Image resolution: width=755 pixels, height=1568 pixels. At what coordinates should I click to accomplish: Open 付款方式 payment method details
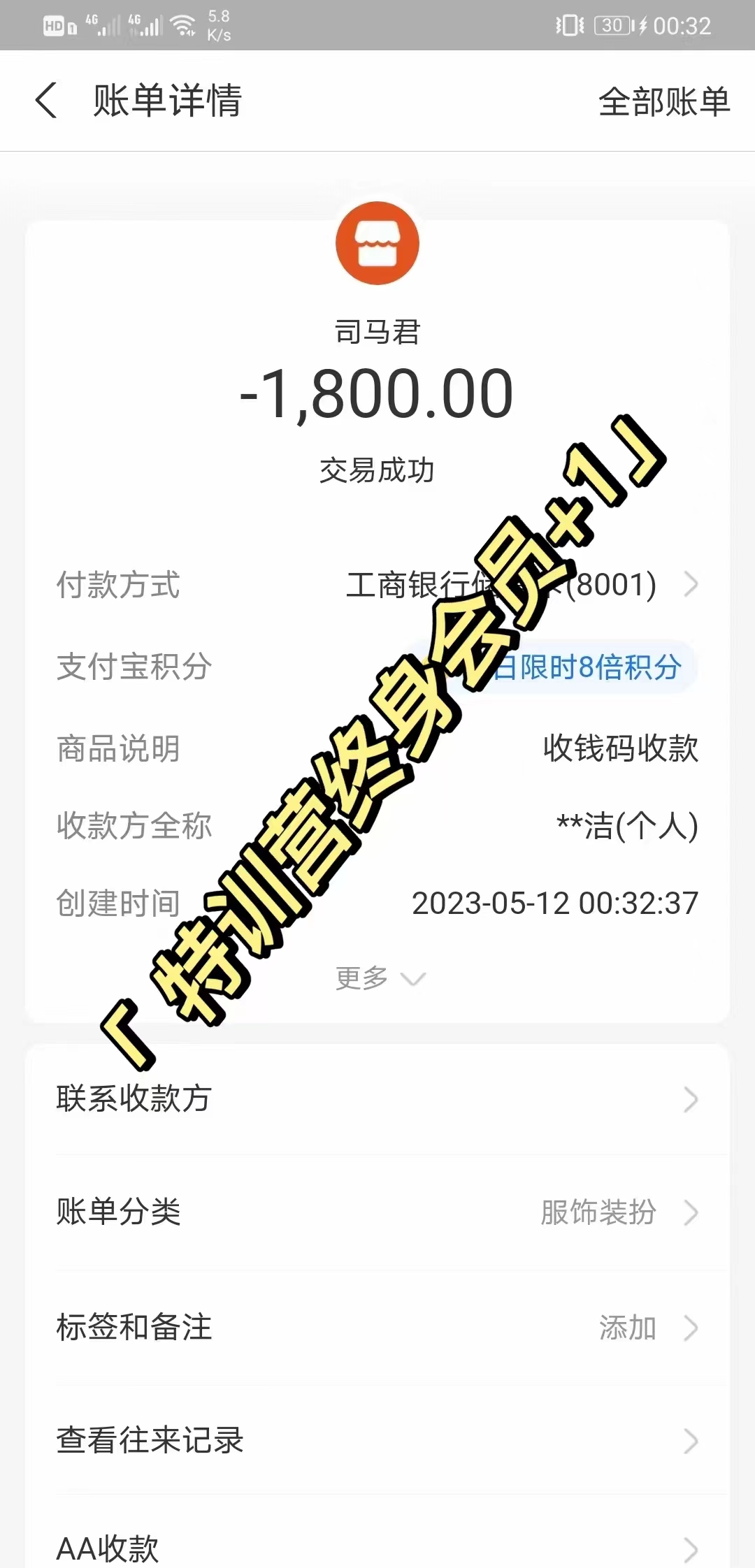click(x=517, y=585)
